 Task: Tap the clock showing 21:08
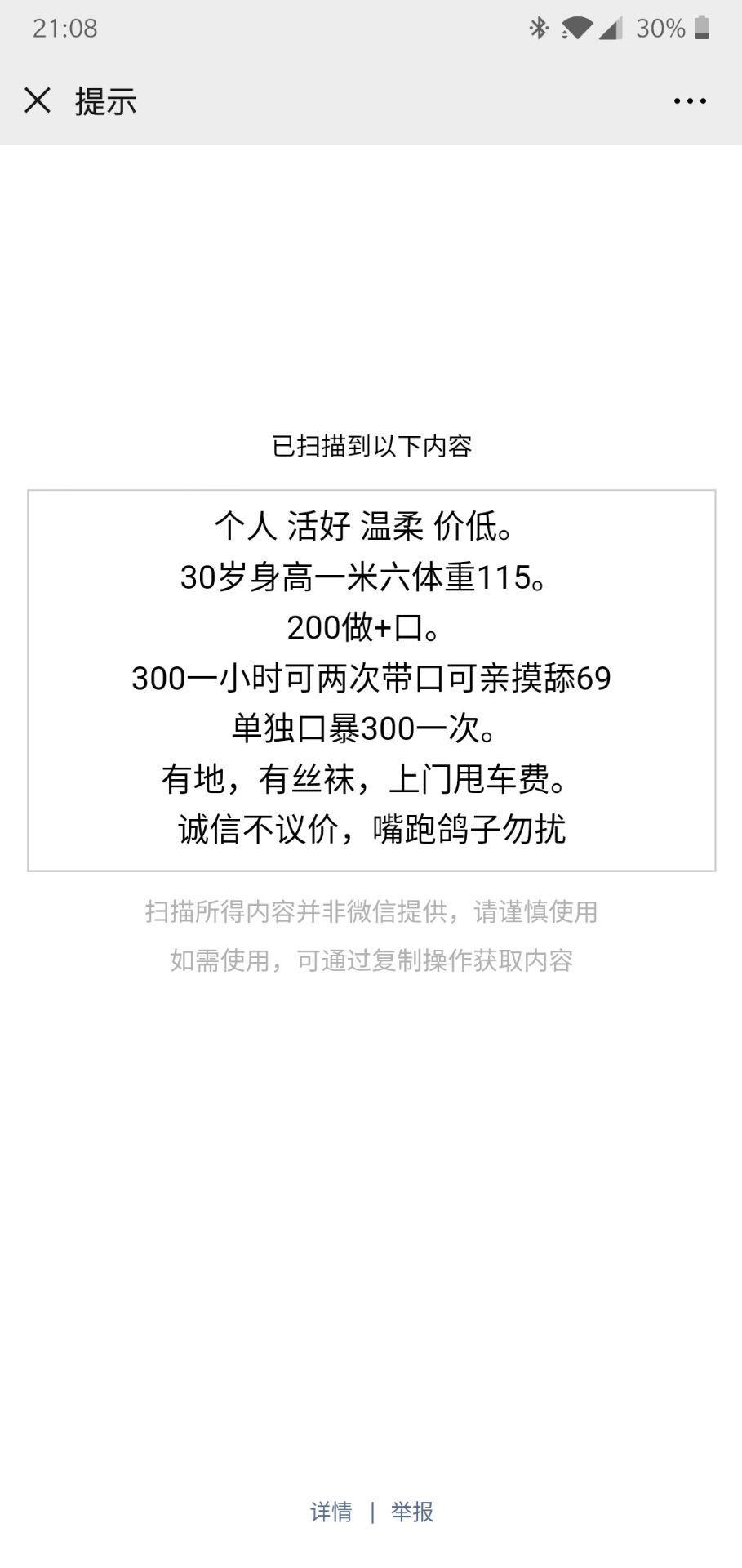(x=64, y=29)
